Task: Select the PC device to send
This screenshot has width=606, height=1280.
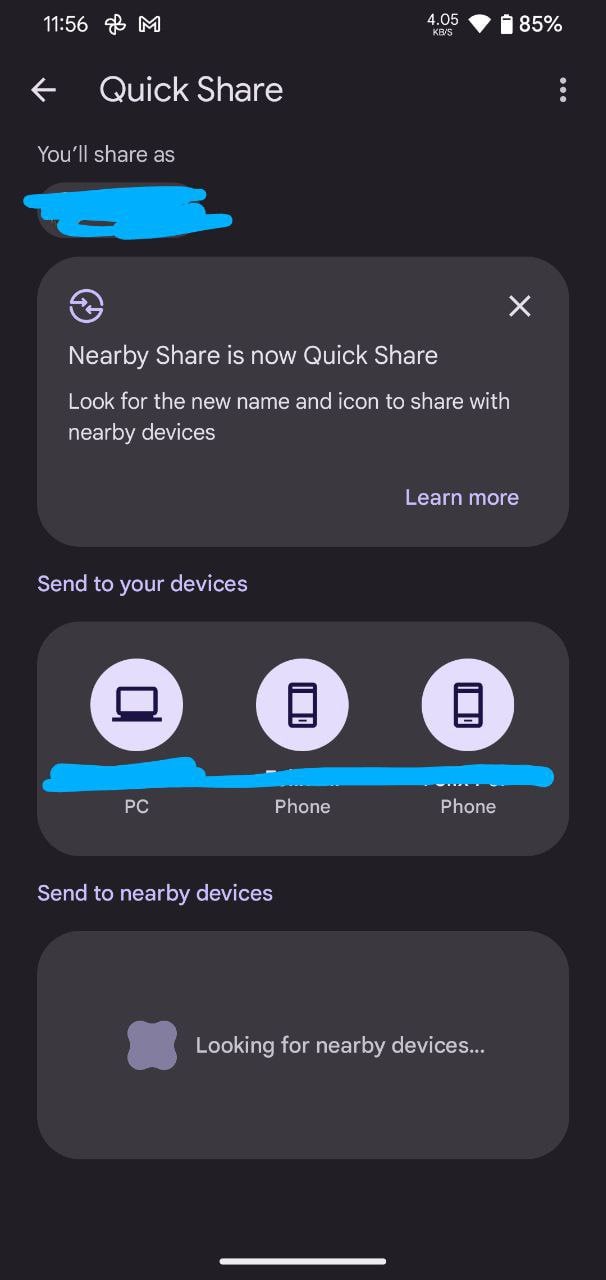Action: [137, 705]
